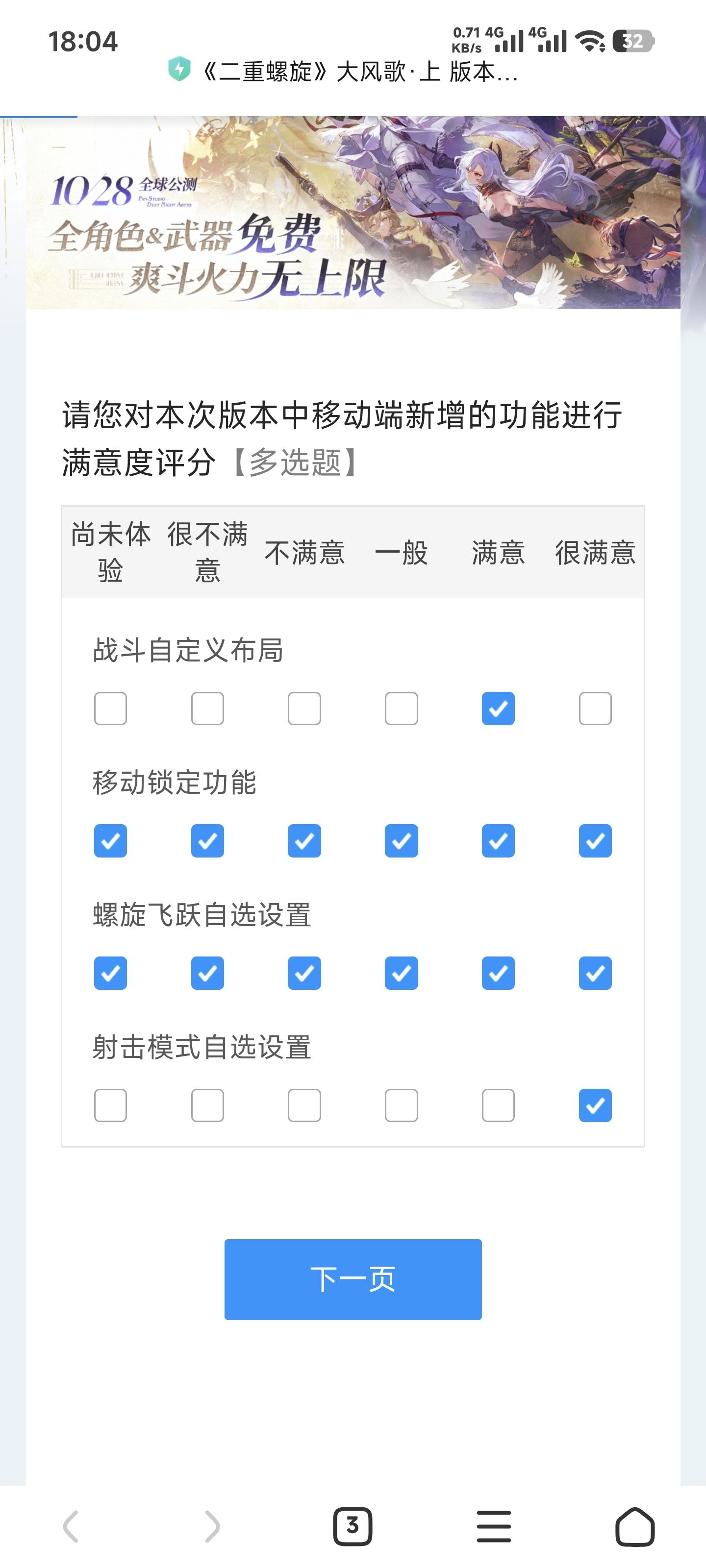This screenshot has width=706, height=1568.
Task: Uncheck 一般 for 螺旋飞跃自选设置
Action: 401,973
